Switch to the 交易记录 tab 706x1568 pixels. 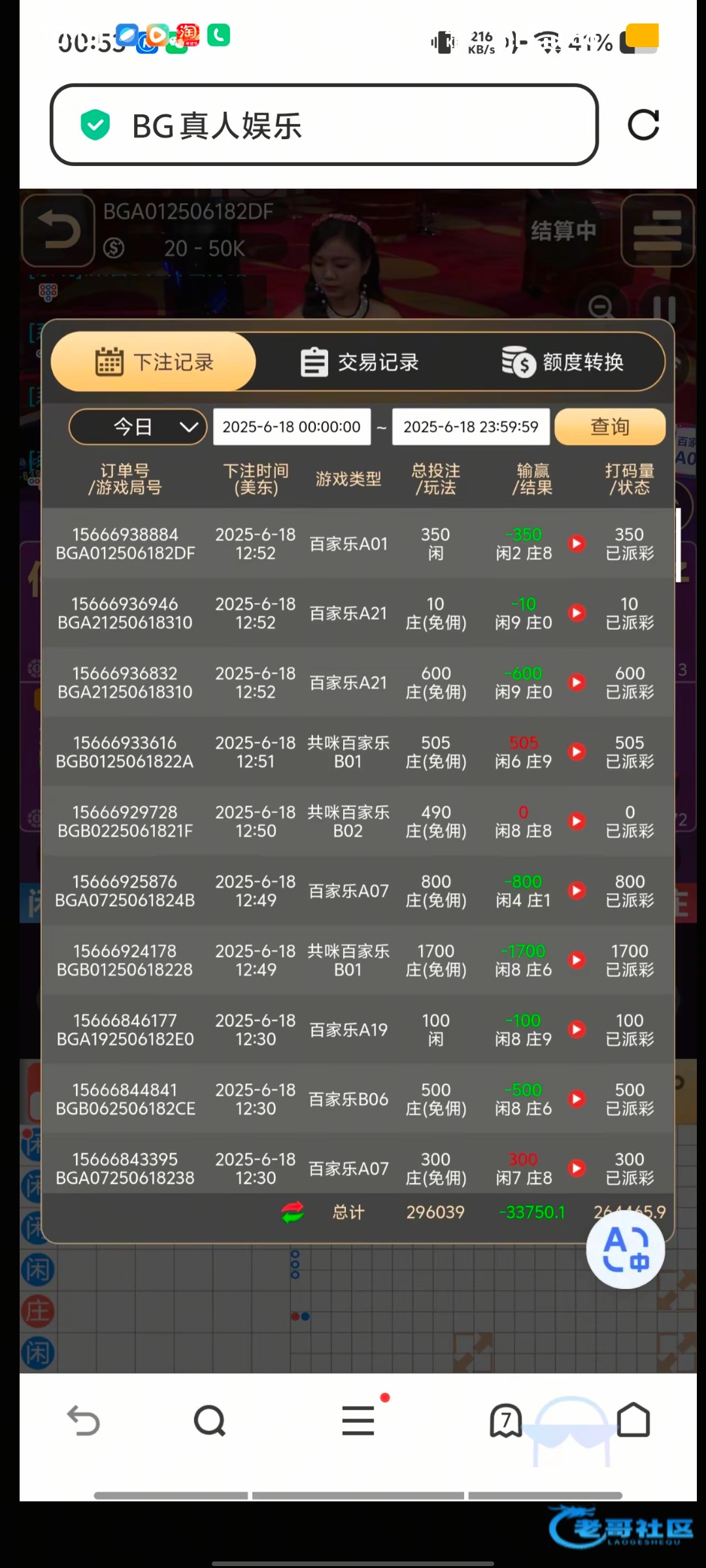click(x=360, y=362)
